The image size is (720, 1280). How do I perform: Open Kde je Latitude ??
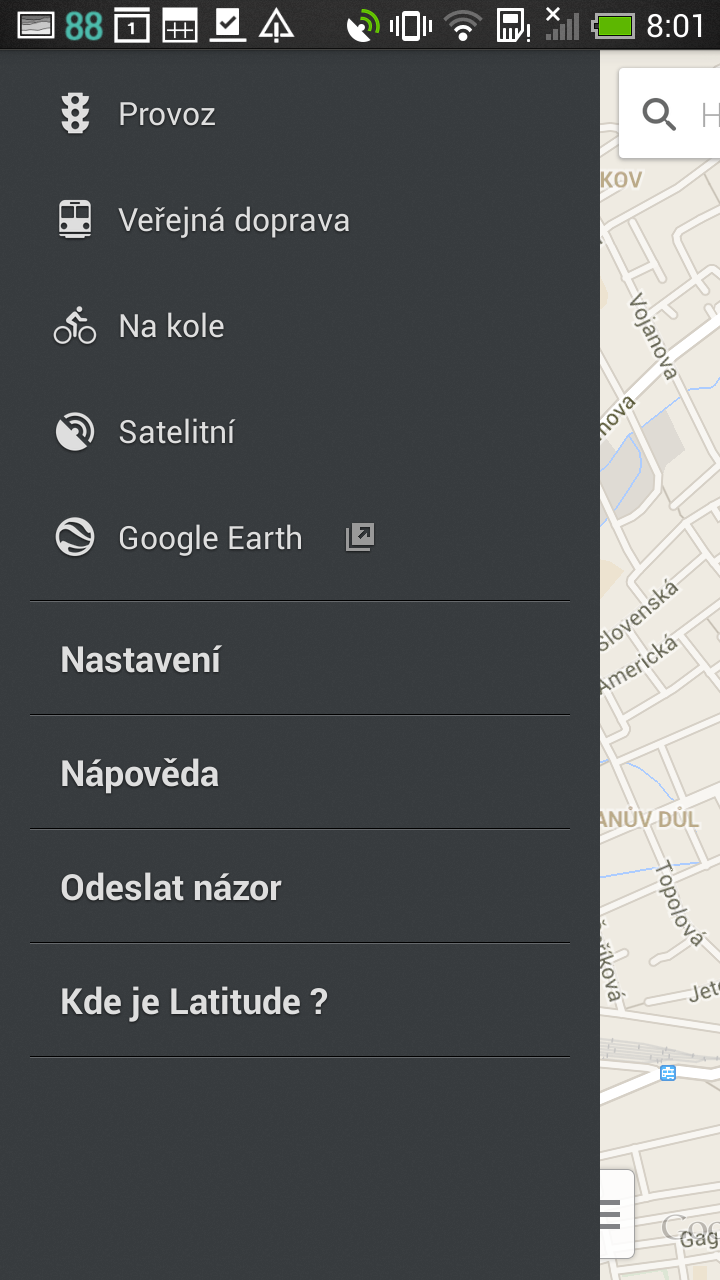[x=193, y=1000]
